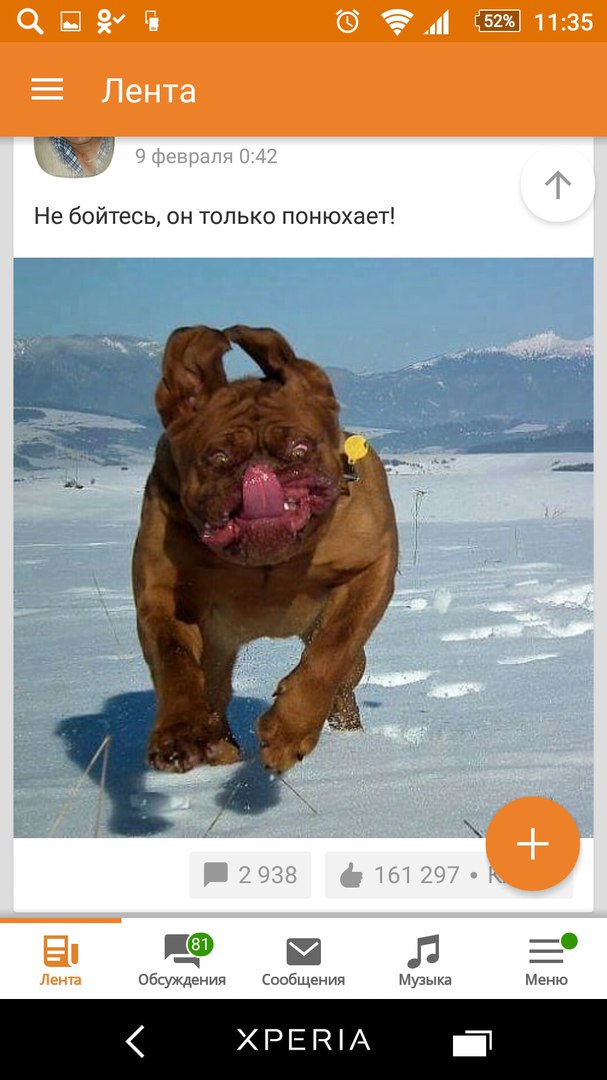The height and width of the screenshot is (1080, 607).
Task: Go to the Сообщения tab
Action: pyautogui.click(x=303, y=960)
